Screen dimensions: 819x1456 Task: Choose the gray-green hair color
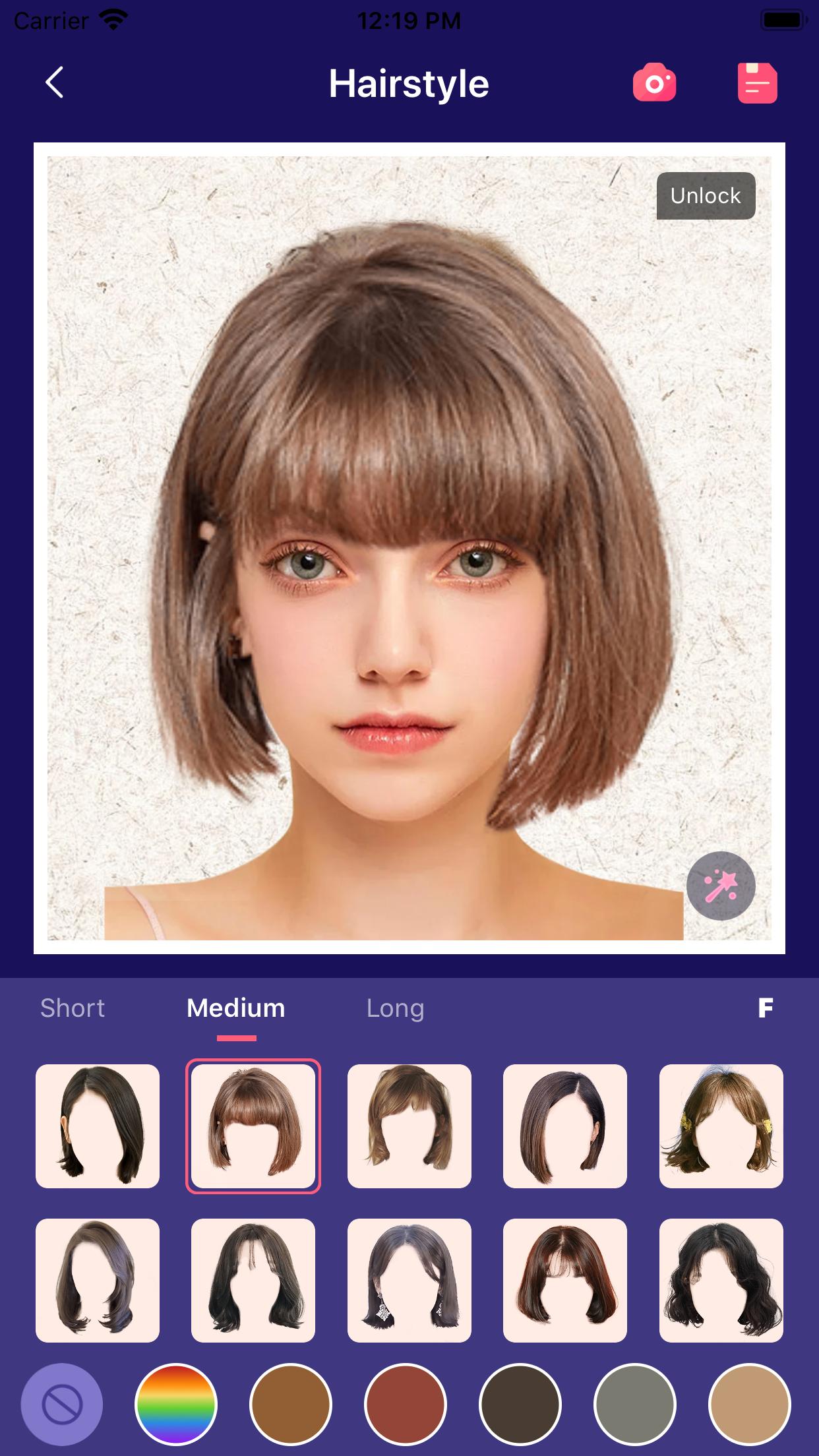pos(635,1405)
